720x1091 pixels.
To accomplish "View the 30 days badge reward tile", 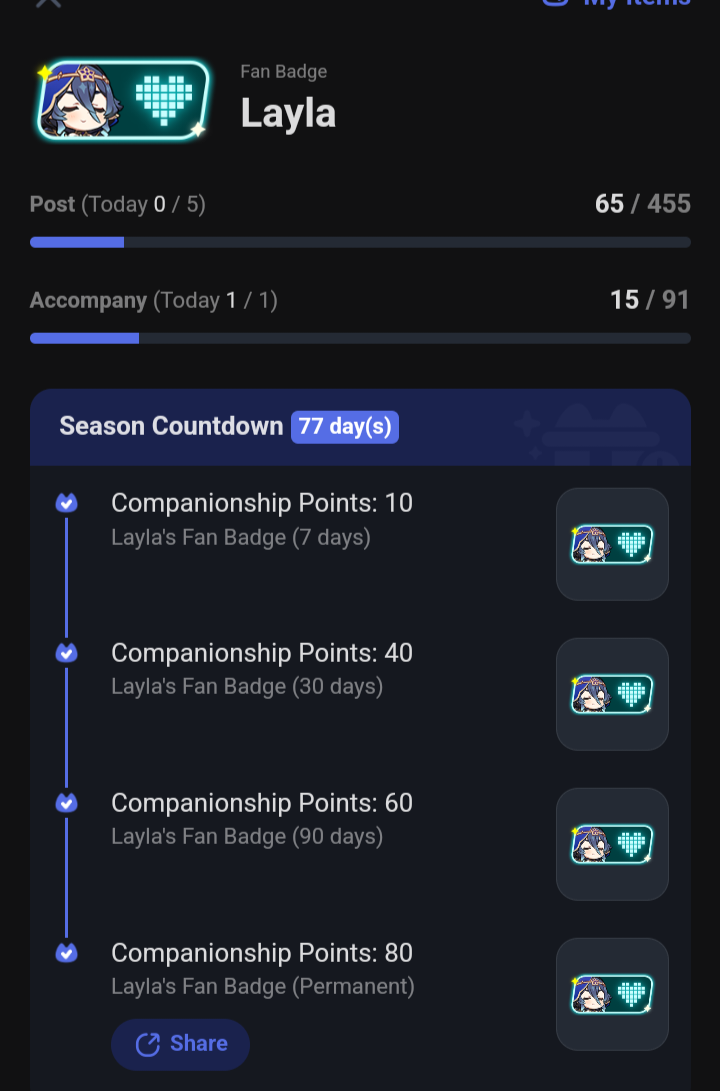I will pos(612,694).
